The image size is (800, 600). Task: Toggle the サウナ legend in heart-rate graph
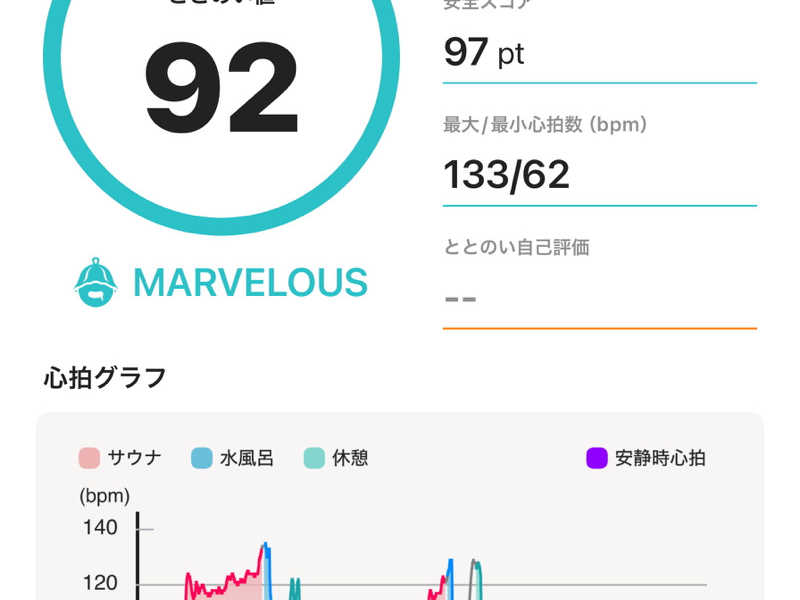point(120,458)
